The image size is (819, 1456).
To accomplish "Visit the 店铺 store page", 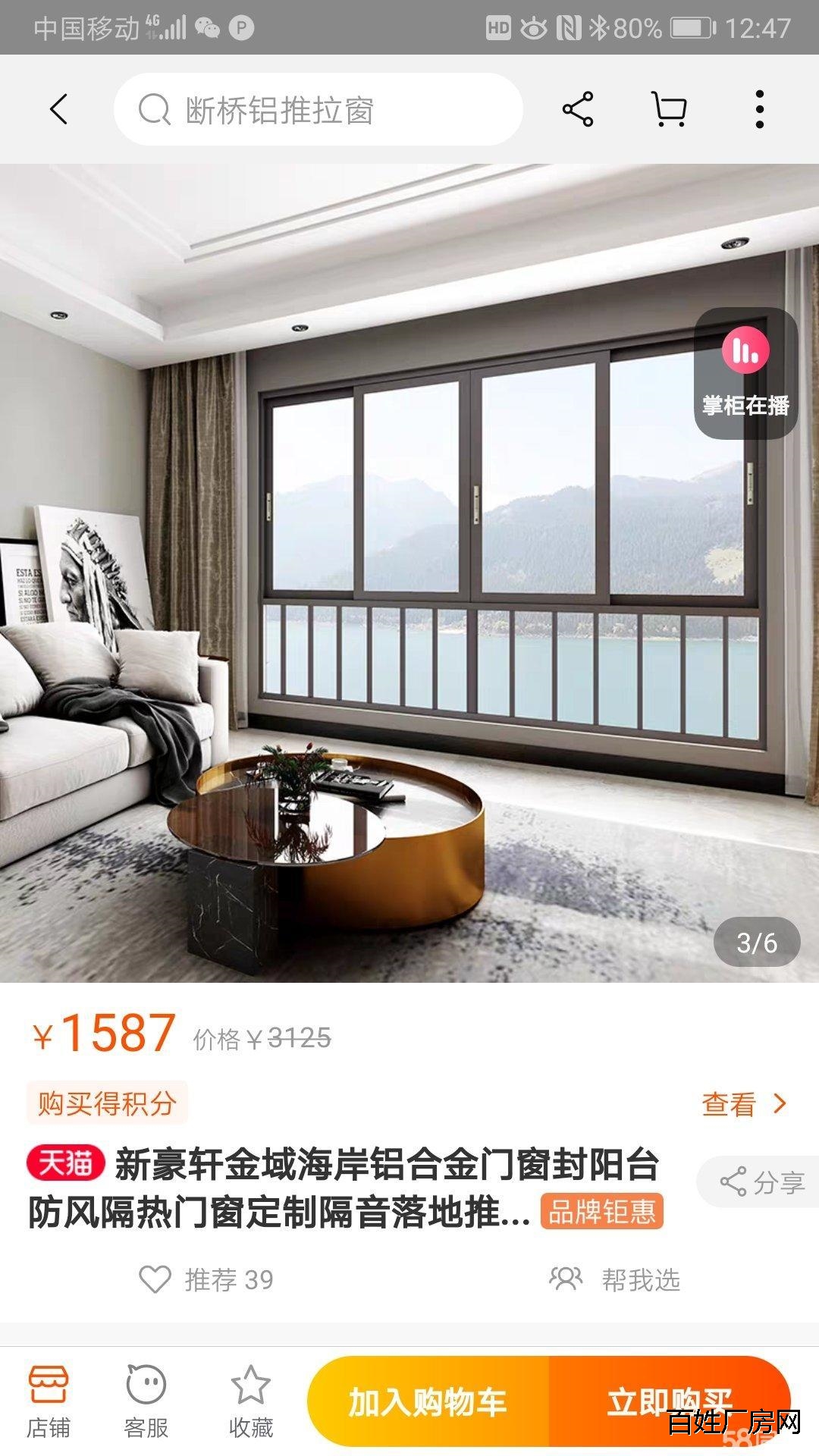I will 49,1401.
